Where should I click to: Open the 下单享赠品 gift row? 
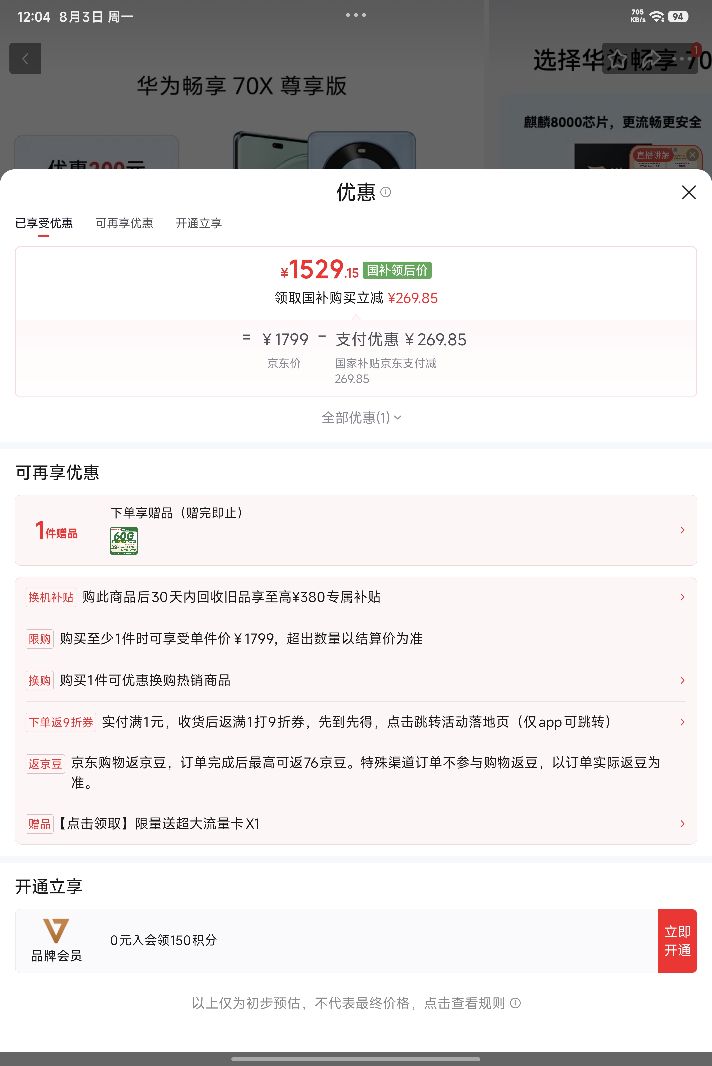[356, 530]
